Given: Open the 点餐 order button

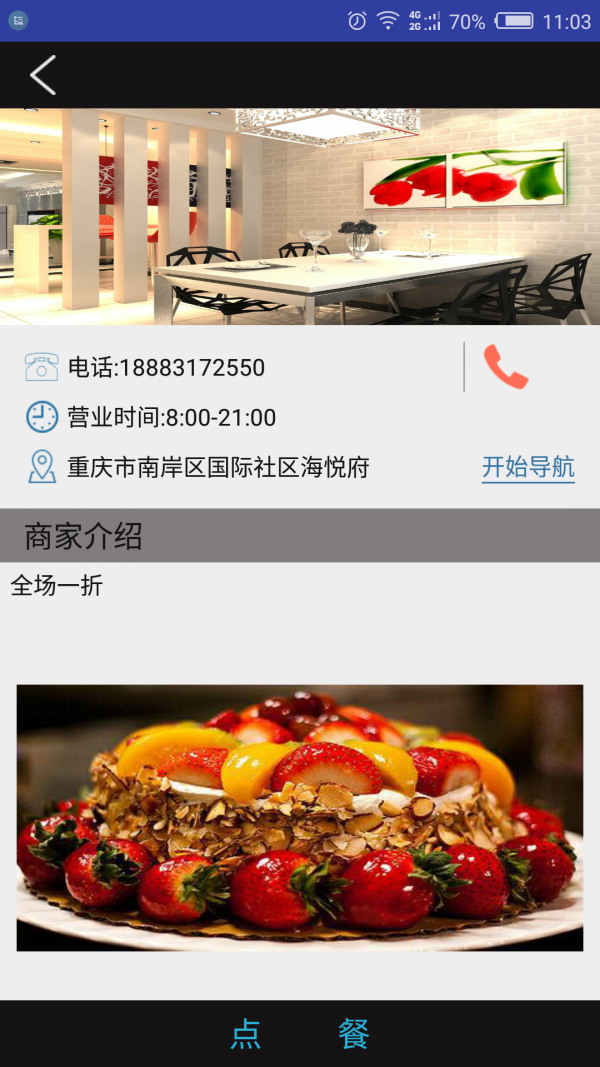Looking at the screenshot, I should click(300, 1033).
